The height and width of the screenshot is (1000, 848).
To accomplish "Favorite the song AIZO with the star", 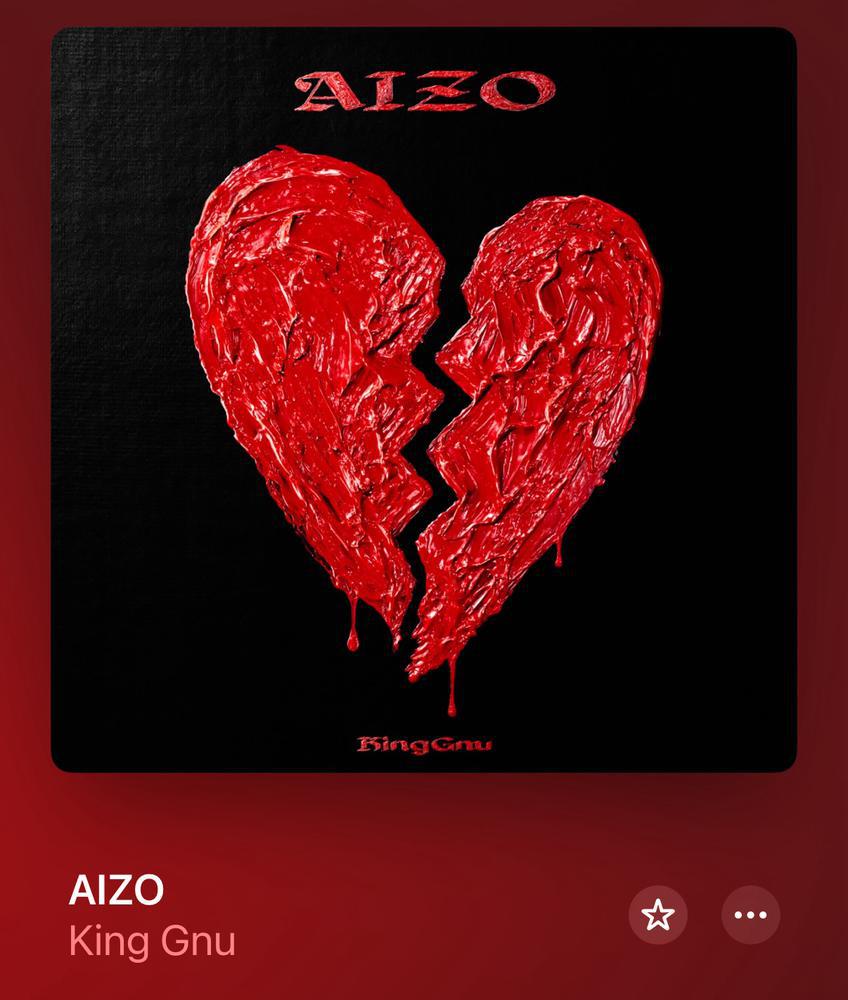I will click(657, 914).
